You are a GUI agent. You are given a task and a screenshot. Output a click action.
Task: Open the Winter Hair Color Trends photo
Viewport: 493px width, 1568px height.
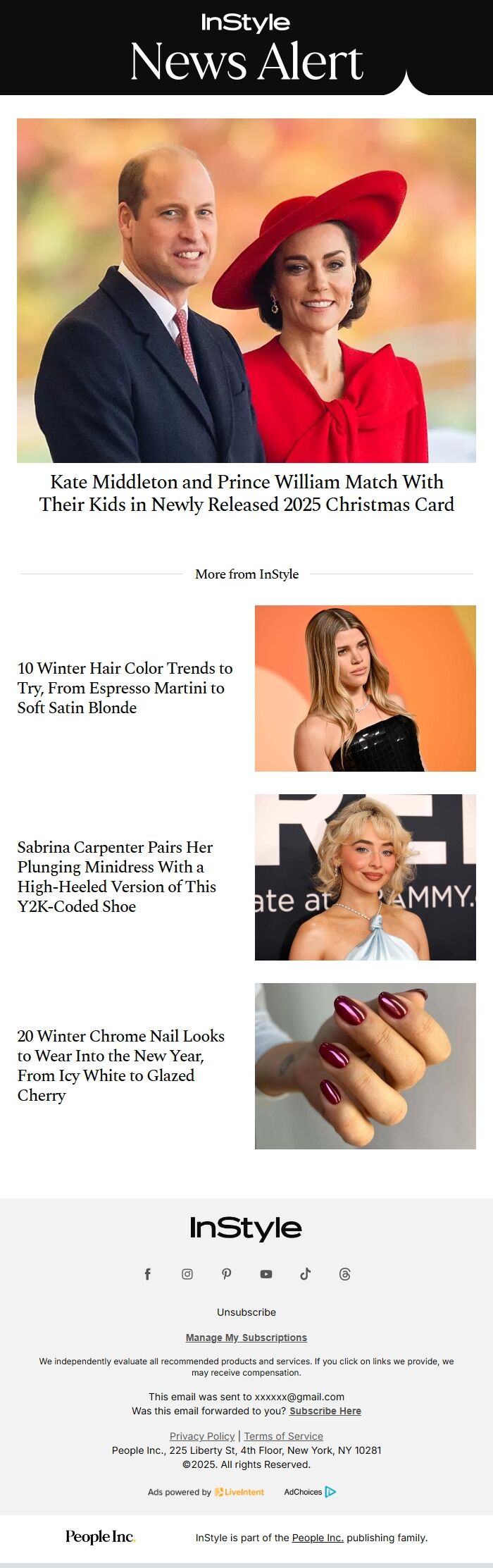[x=365, y=688]
